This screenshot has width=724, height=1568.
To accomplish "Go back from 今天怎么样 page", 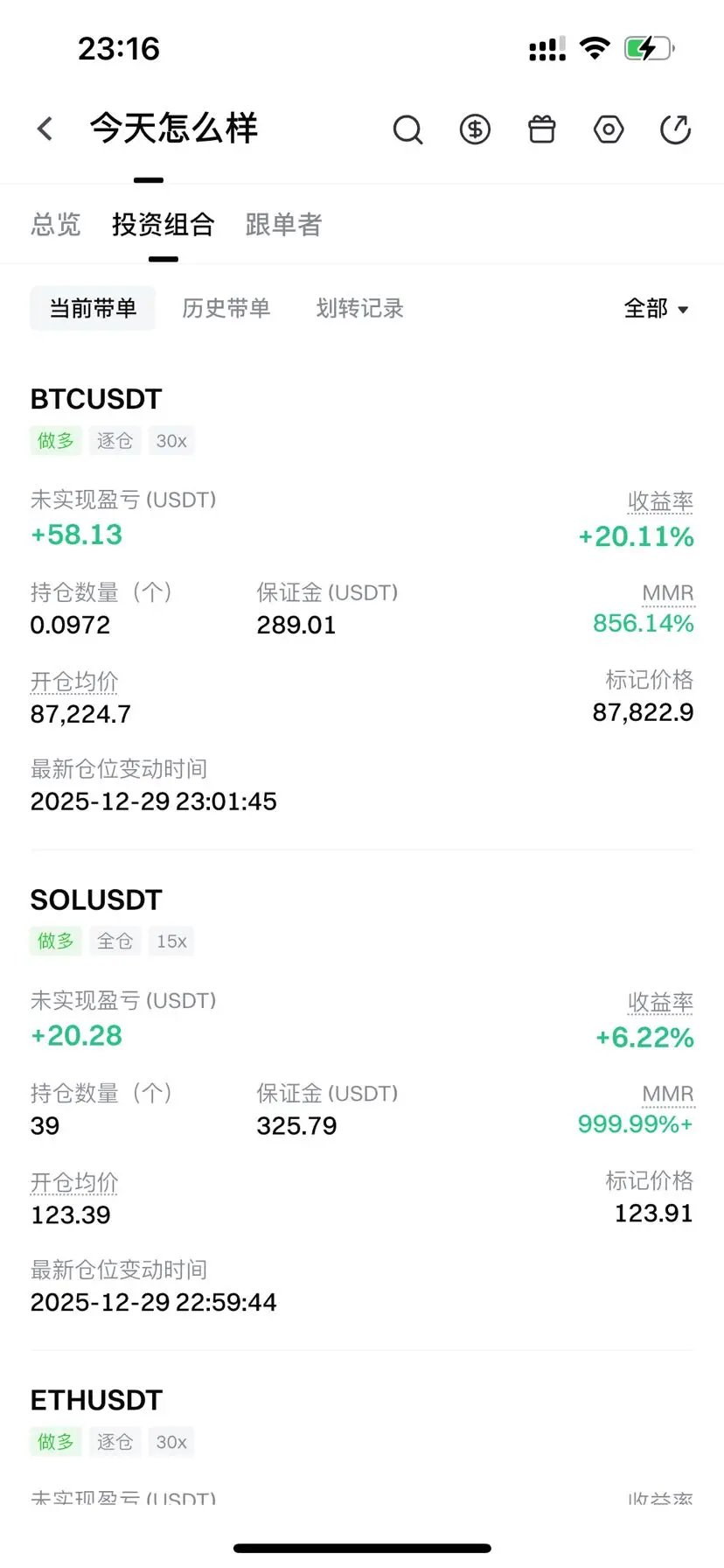I will [45, 129].
